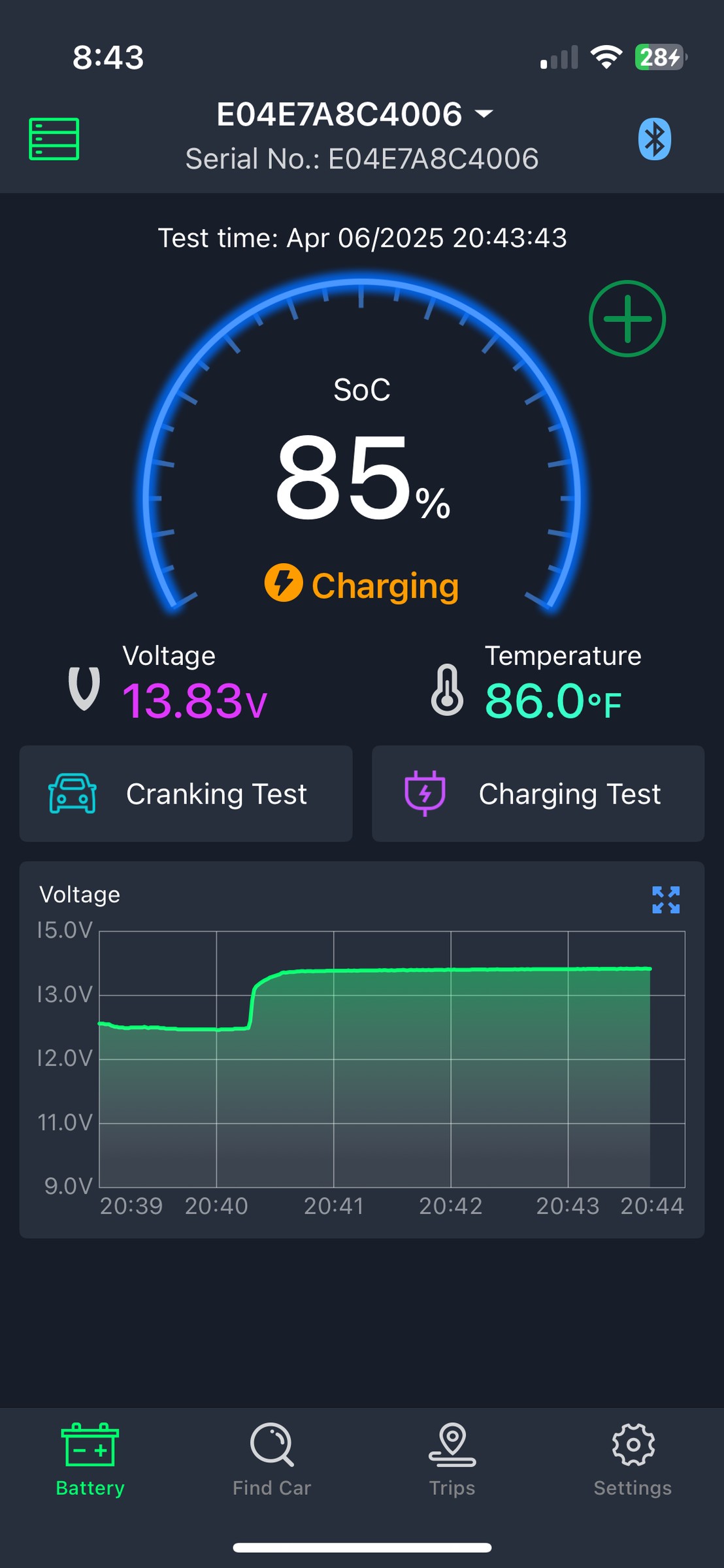The height and width of the screenshot is (1568, 724).
Task: Expand the Voltage chart to fullscreen
Action: click(666, 900)
